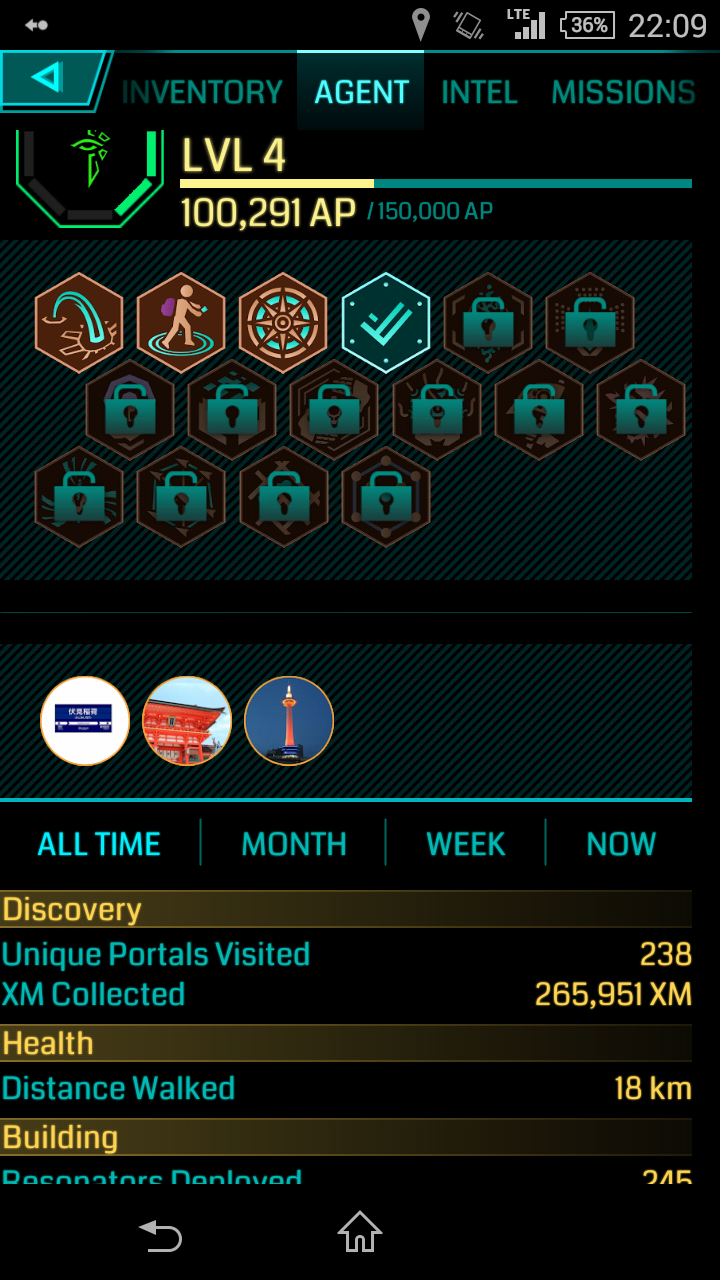Show All Time stats
This screenshot has width=720, height=1280.
[99, 844]
